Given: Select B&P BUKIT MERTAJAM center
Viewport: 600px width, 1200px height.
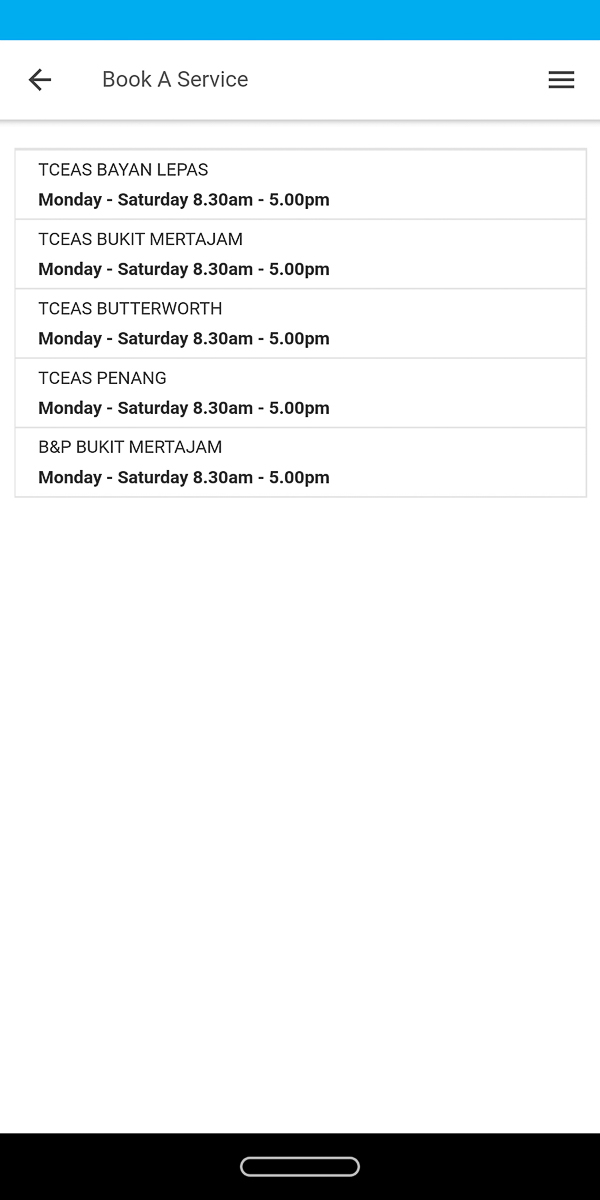Looking at the screenshot, I should [300, 462].
